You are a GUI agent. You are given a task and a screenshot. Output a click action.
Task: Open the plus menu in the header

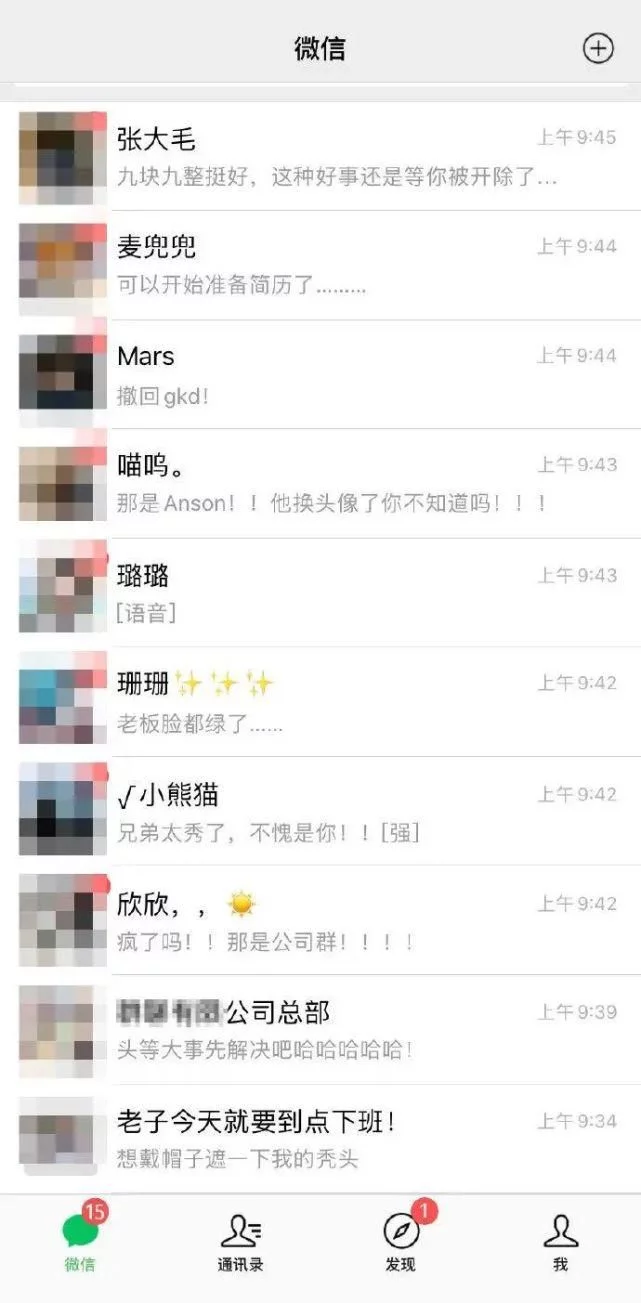point(598,48)
